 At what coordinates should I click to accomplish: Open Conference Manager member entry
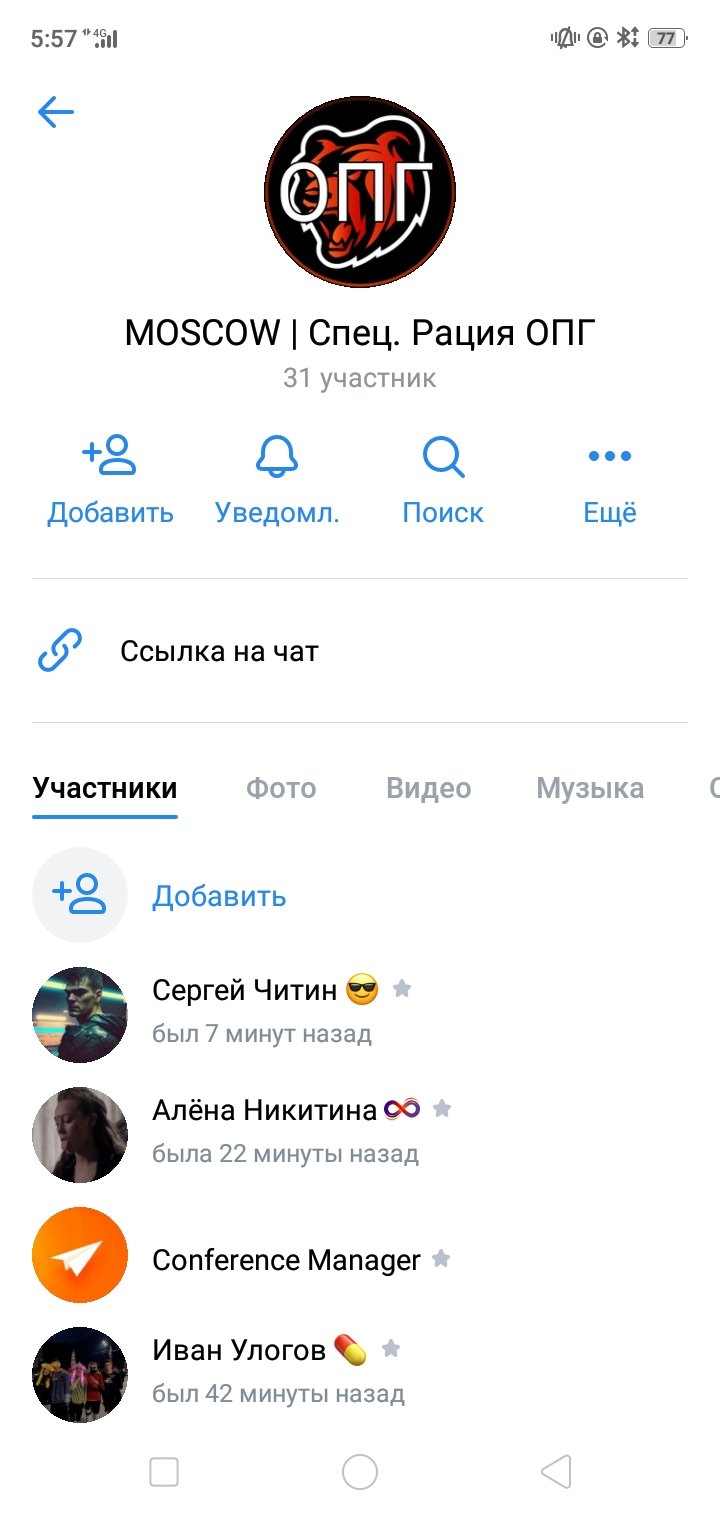(x=286, y=1260)
